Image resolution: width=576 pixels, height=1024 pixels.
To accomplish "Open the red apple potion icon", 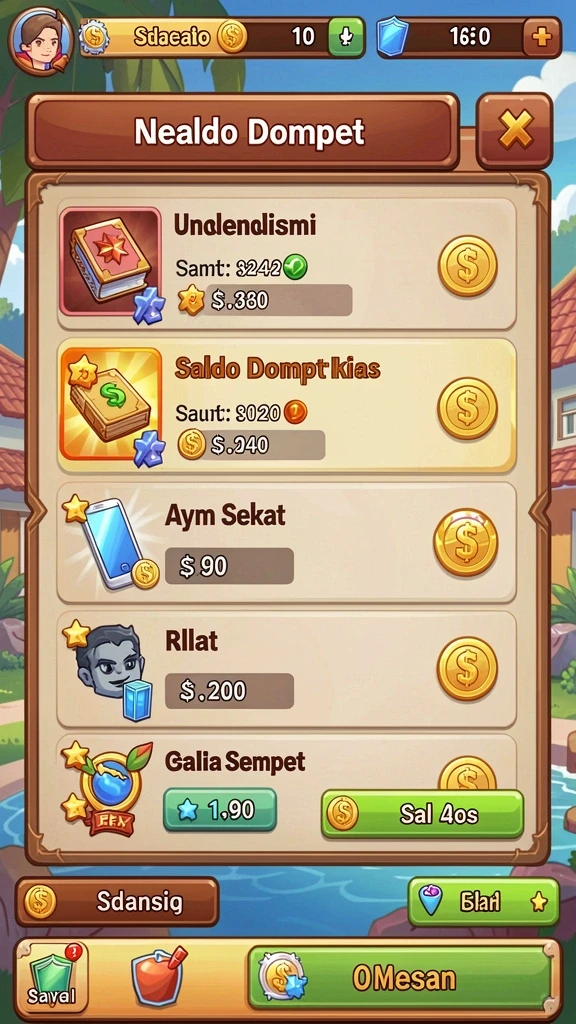I will tap(157, 975).
